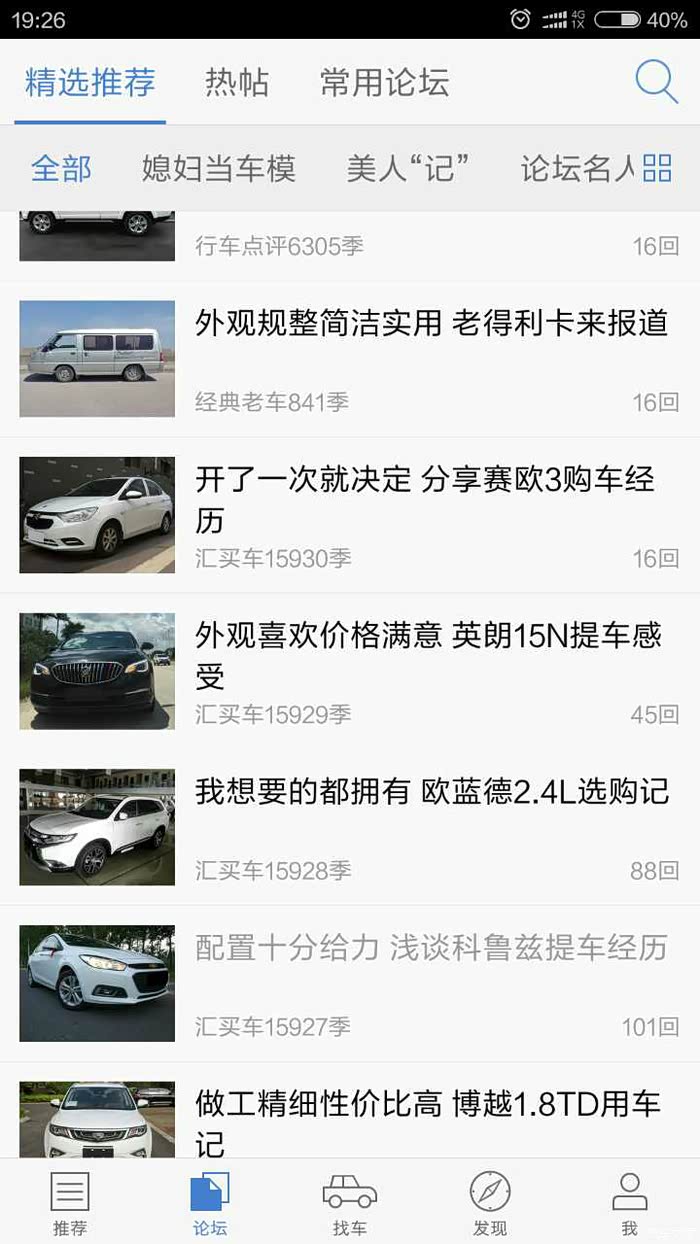
Task: Select the 精选推荐 tab
Action: (90, 82)
